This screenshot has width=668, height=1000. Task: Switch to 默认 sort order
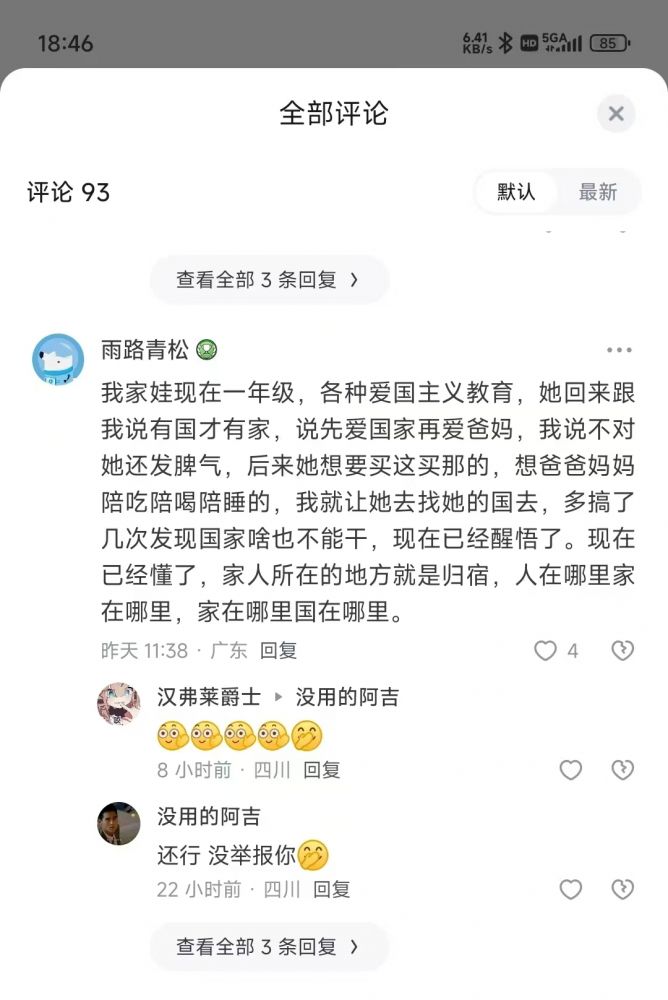516,192
